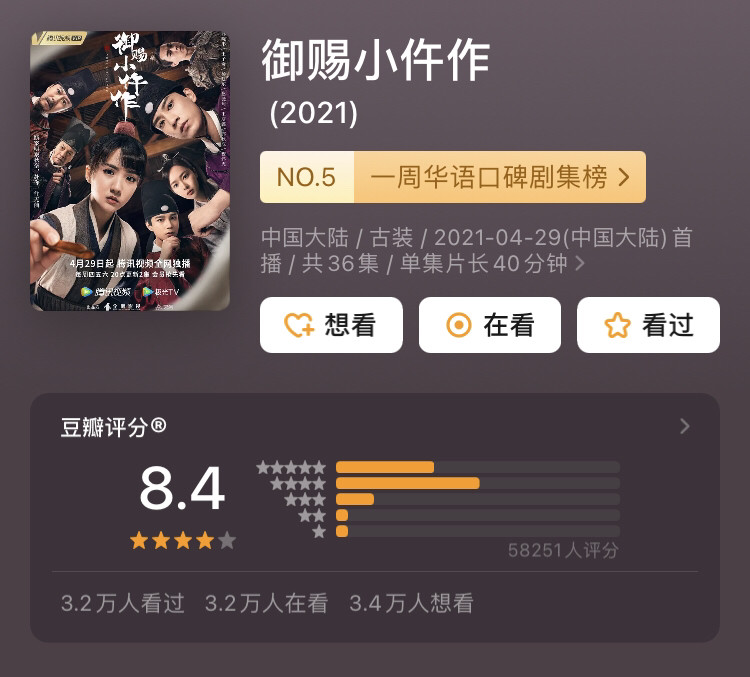The height and width of the screenshot is (677, 750).
Task: Open the 豆瓣评分 rating details
Action: click(x=684, y=427)
